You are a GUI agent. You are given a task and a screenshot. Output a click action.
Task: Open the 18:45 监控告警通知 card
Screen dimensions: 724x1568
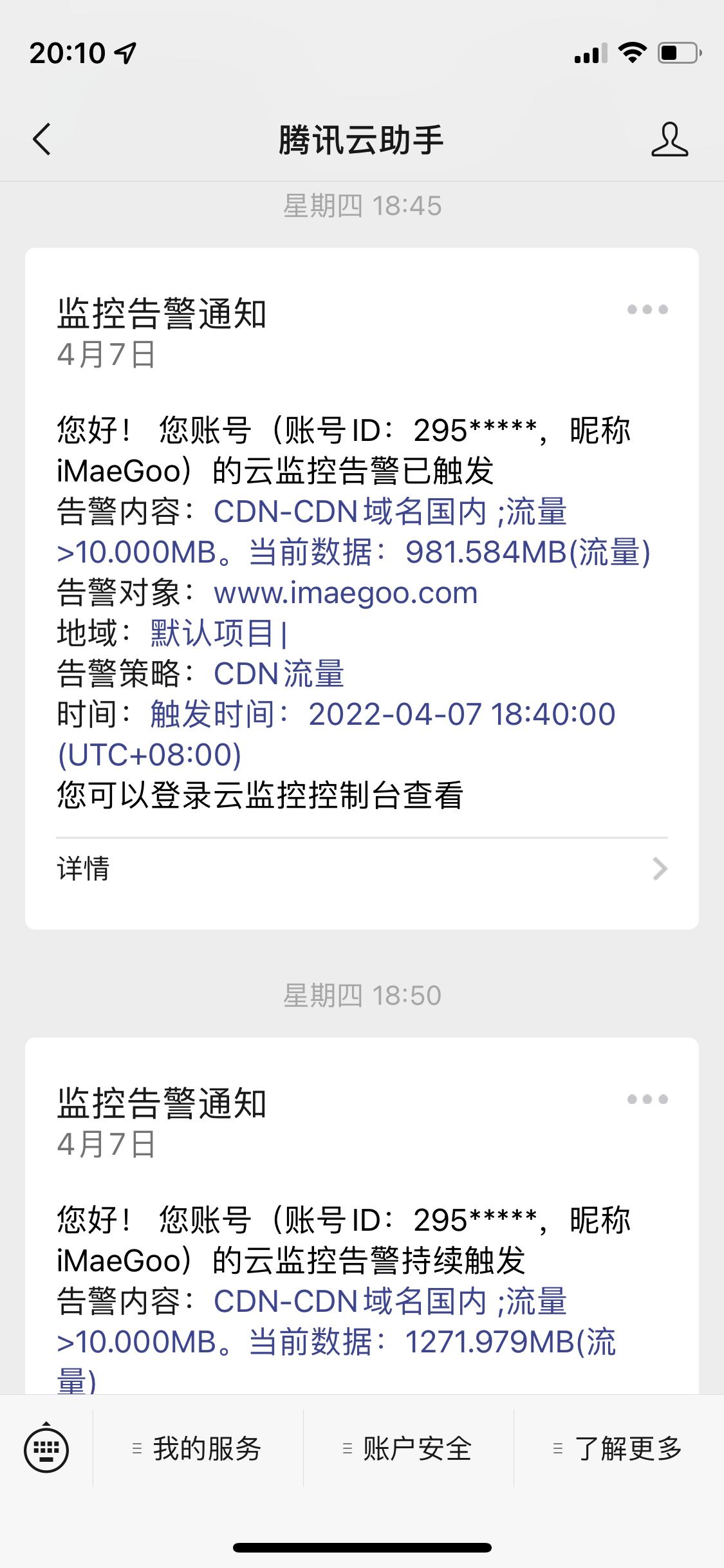(x=362, y=579)
